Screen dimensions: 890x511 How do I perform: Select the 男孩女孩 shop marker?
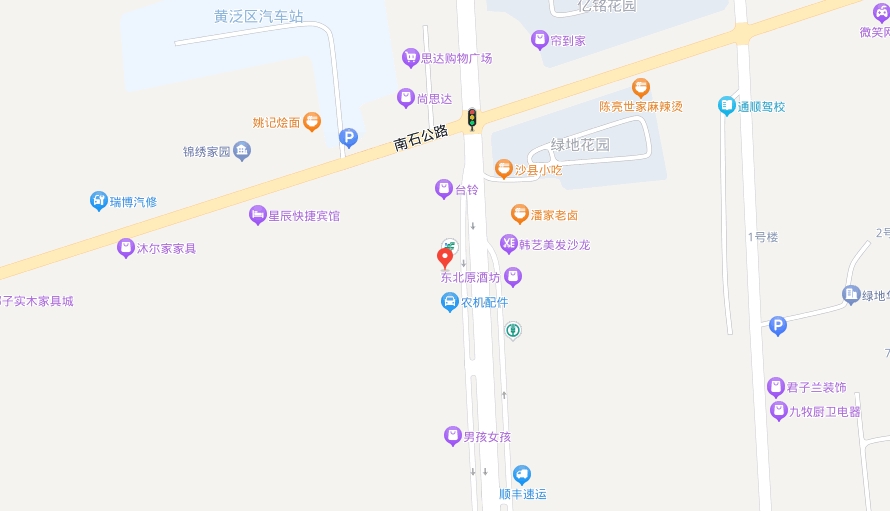(x=452, y=436)
